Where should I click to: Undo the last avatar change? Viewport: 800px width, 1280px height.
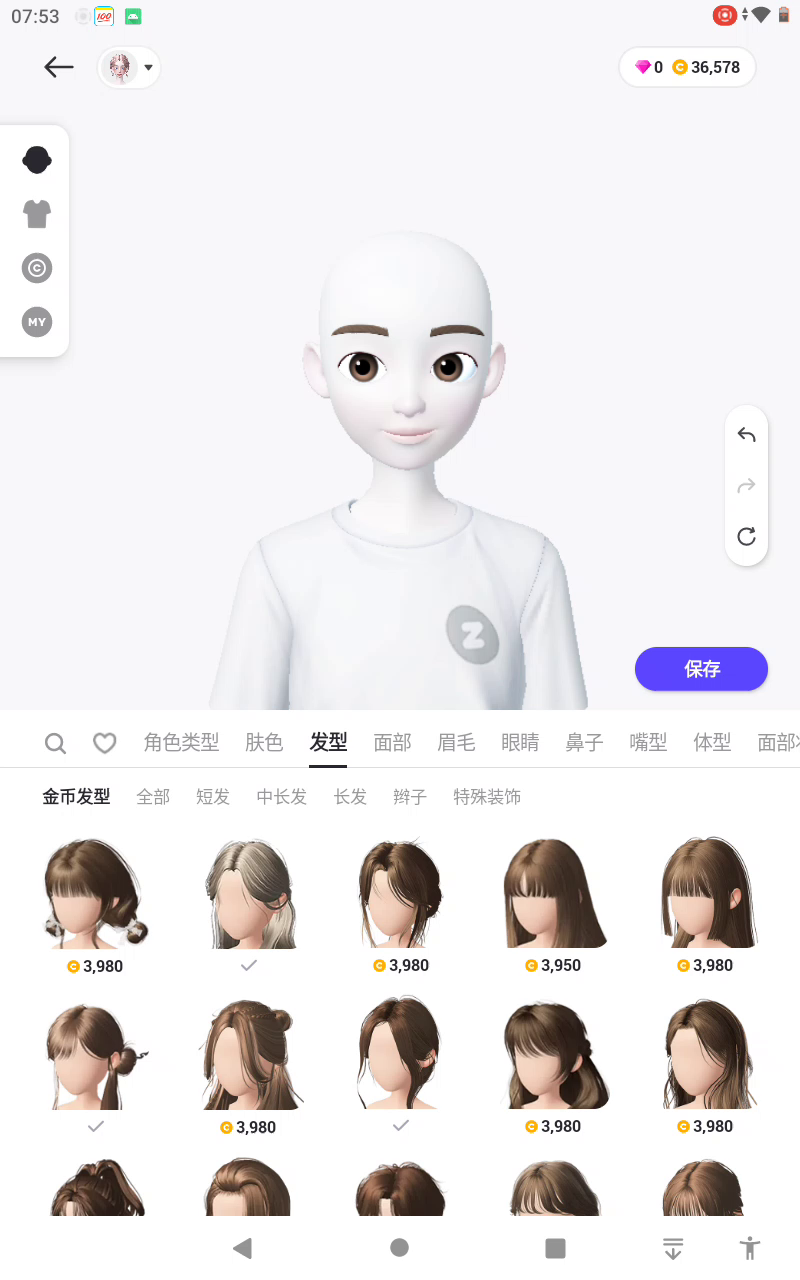746,434
